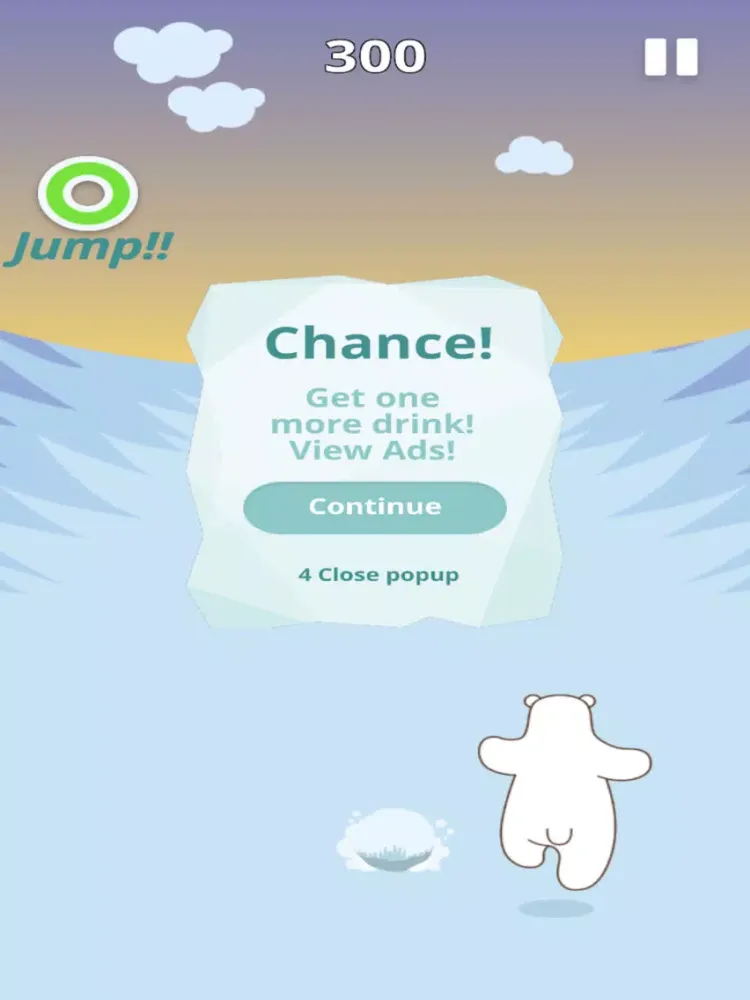Click the 'Get one more drink!' text
The width and height of the screenshot is (750, 1000).
pos(374,412)
